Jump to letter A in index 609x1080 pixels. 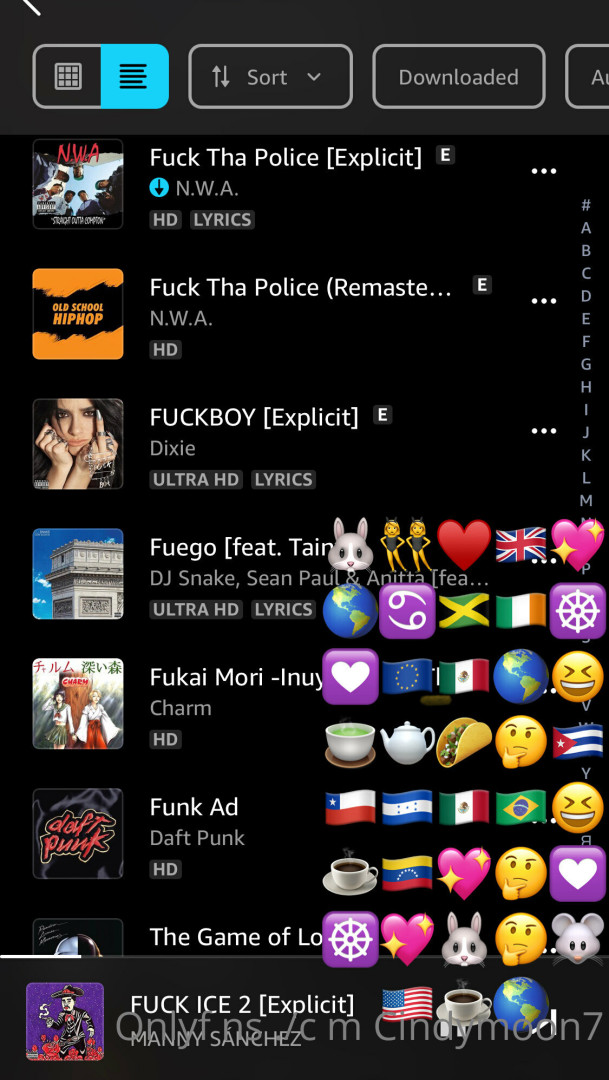point(586,228)
